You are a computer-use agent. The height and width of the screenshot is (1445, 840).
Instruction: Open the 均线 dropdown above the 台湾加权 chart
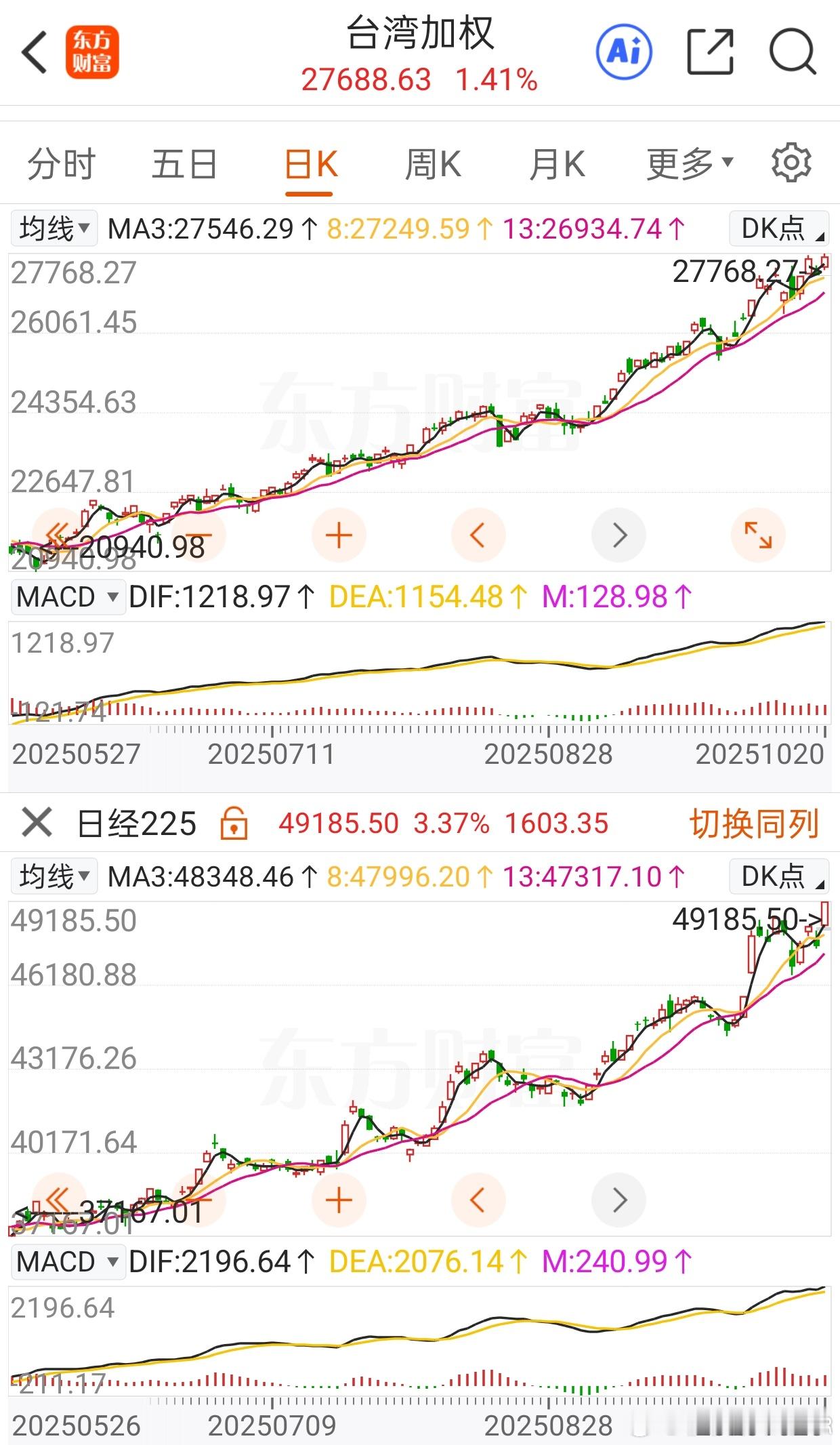[54, 228]
